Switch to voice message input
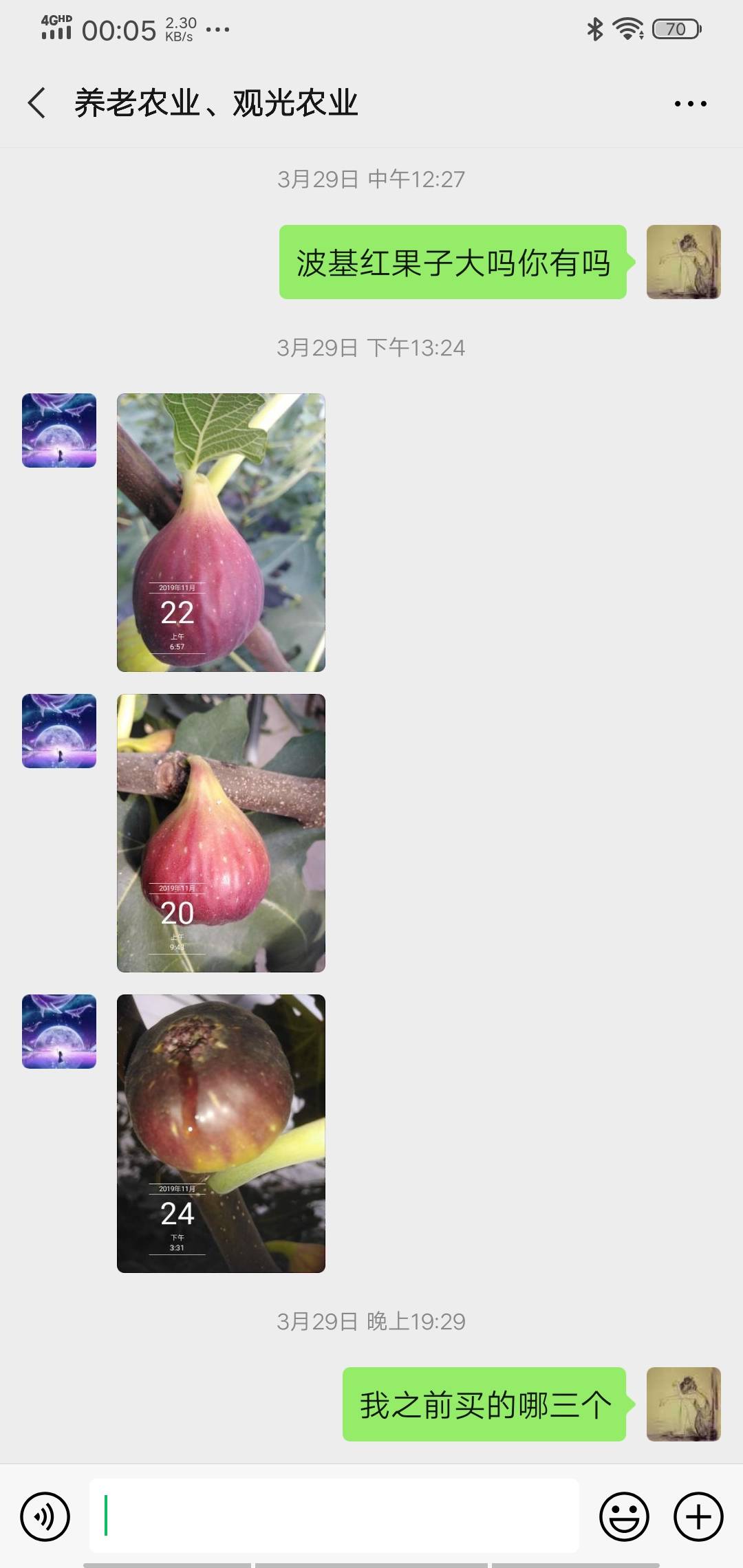The height and width of the screenshot is (1568, 743). point(45,1516)
